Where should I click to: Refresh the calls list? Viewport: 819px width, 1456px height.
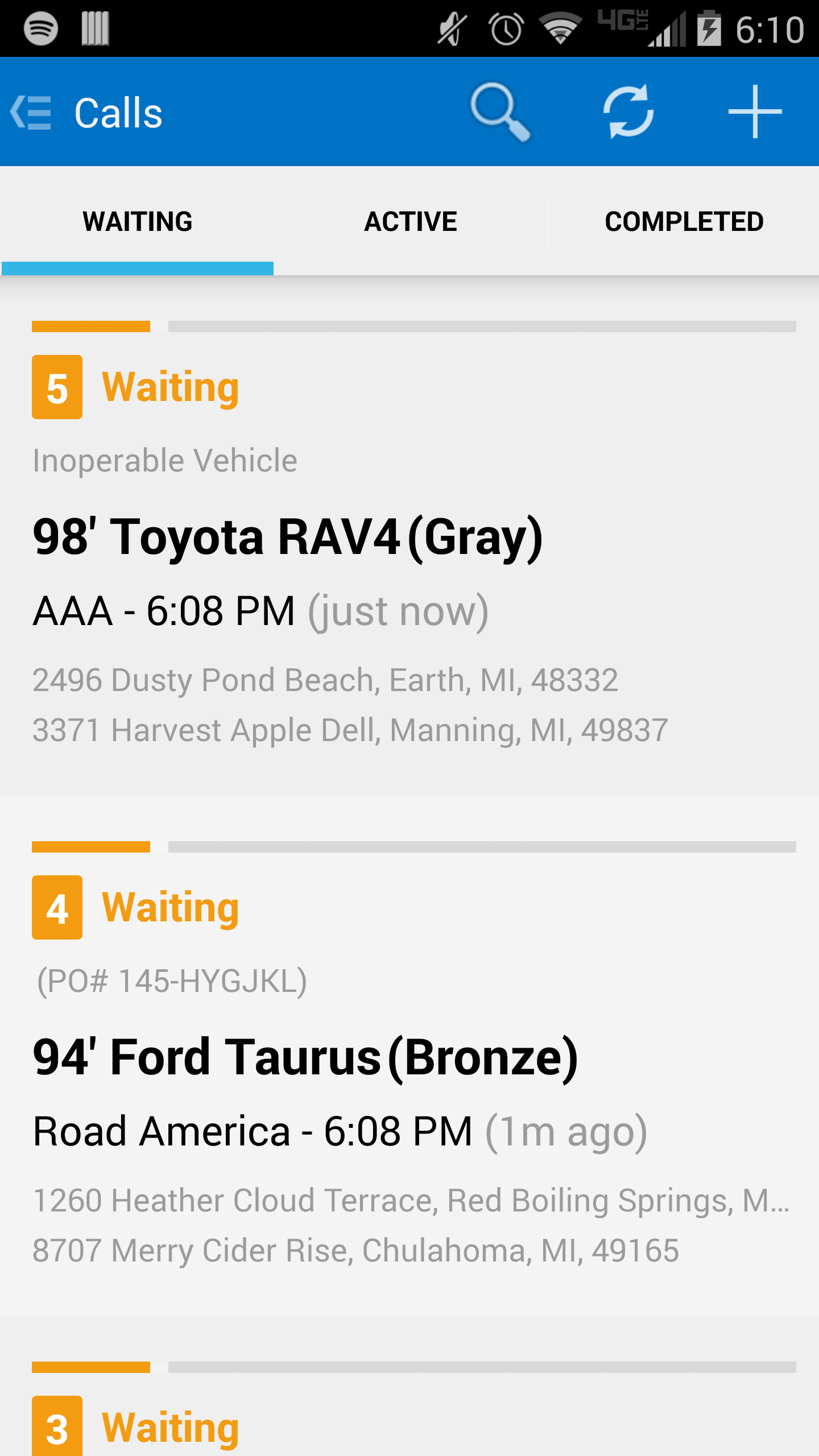(x=628, y=112)
